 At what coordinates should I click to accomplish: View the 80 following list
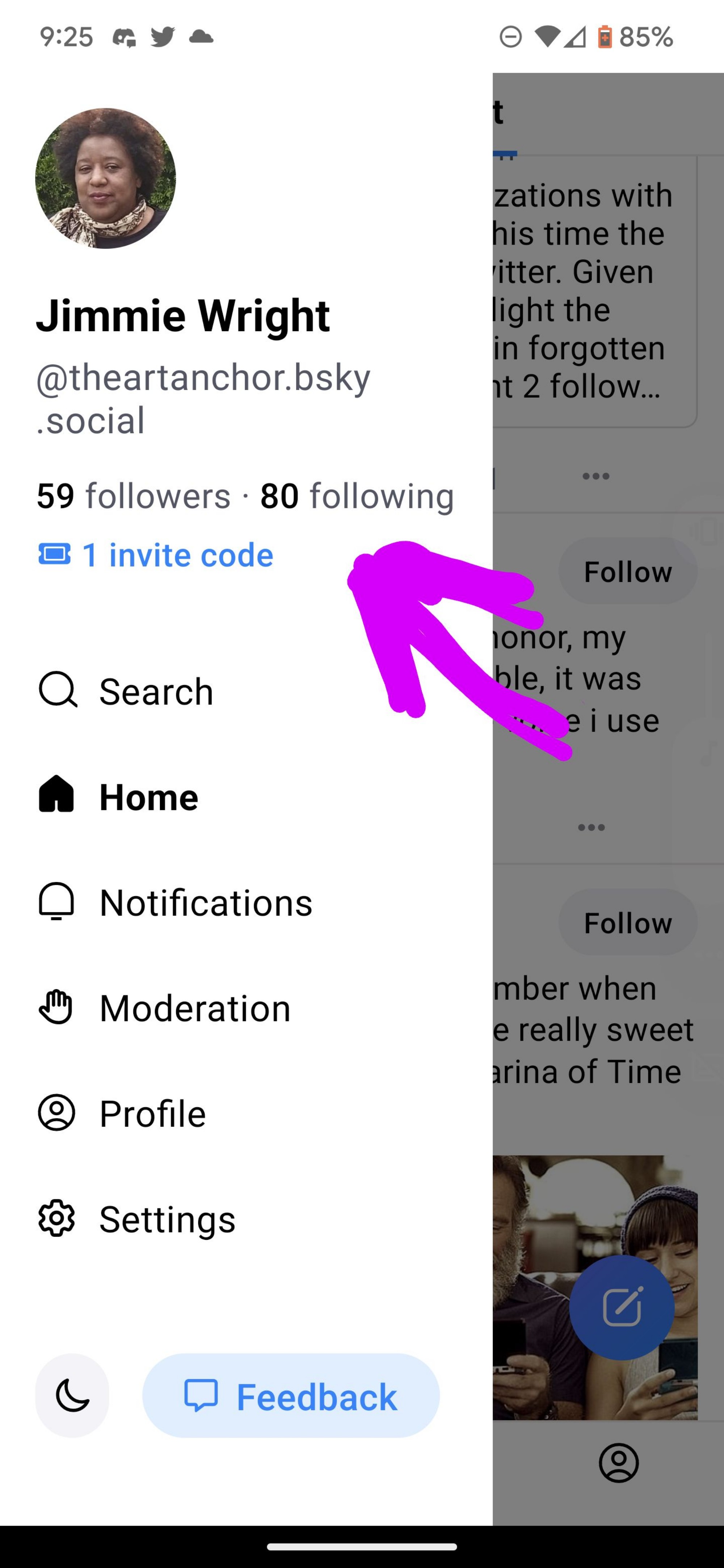pyautogui.click(x=357, y=495)
